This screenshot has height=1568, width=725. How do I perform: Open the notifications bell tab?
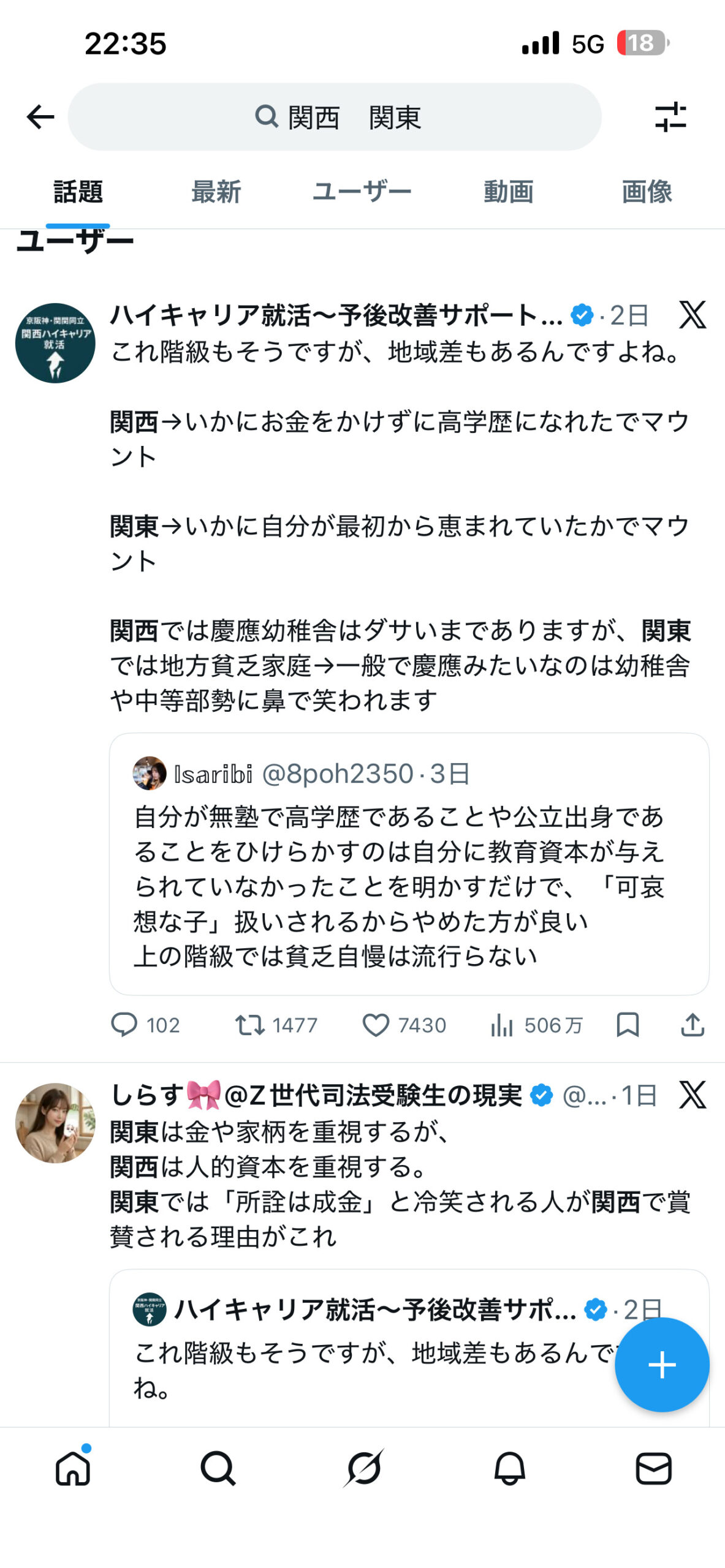coord(509,1469)
